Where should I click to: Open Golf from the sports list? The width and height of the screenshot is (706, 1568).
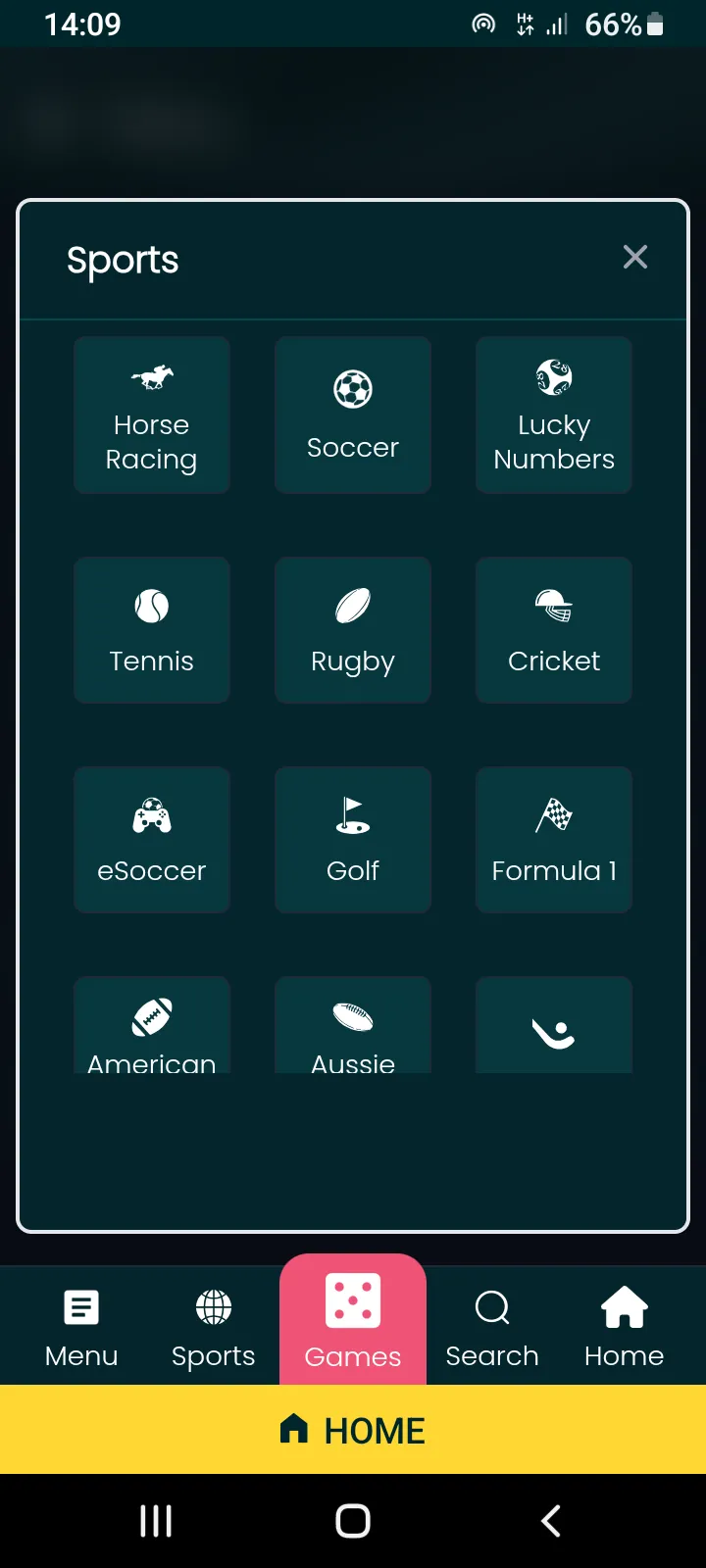[x=353, y=840]
